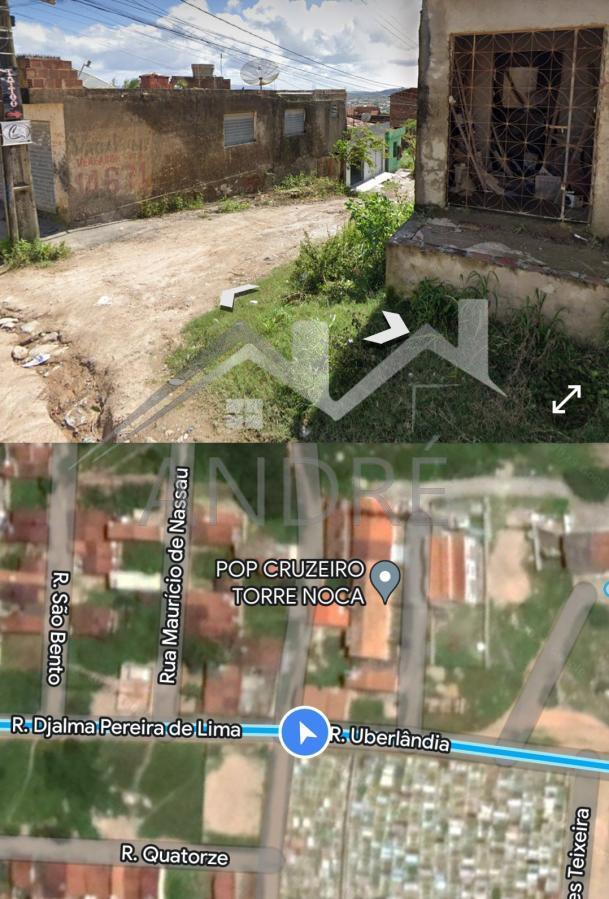Tap the blue Street View position marker
The height and width of the screenshot is (899, 609).
pos(304,732)
